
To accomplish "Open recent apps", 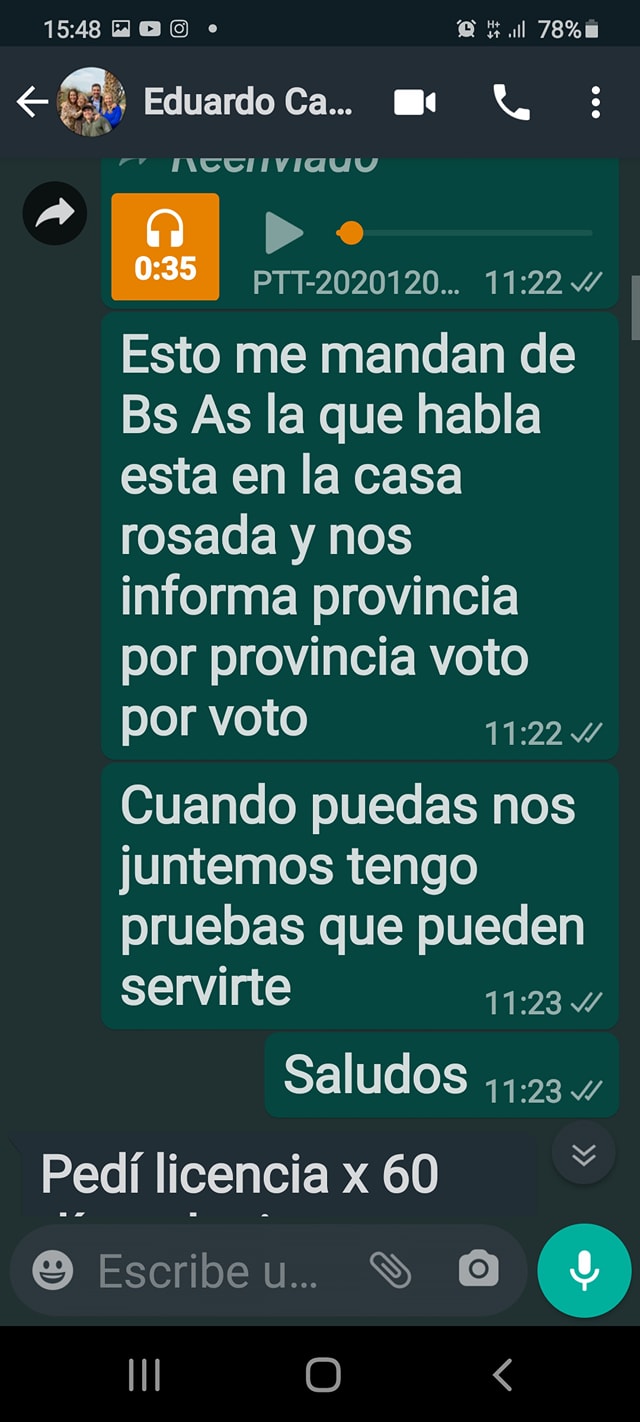I will [144, 1375].
